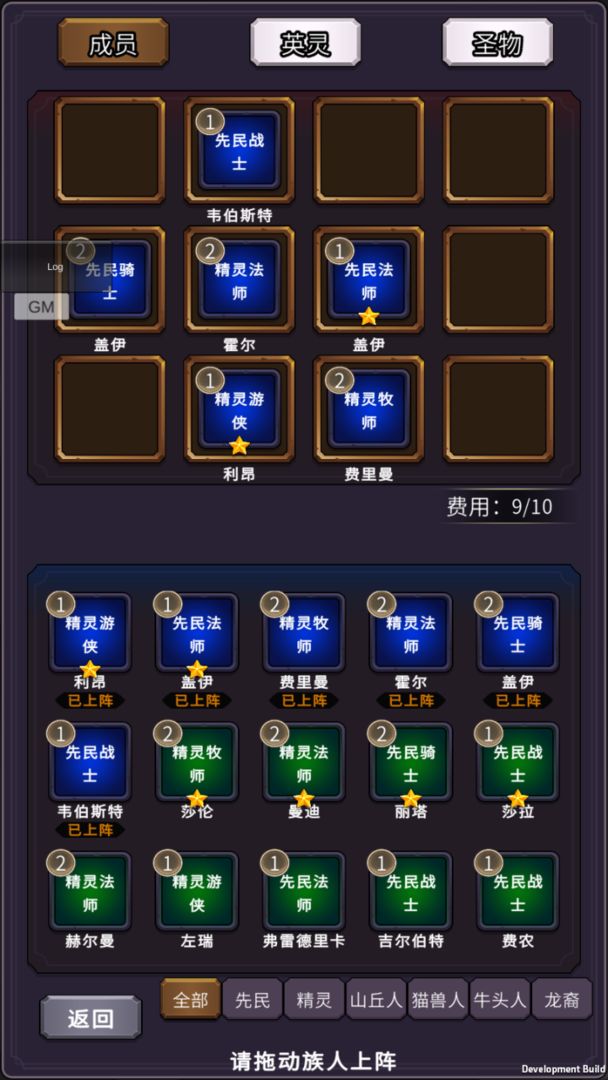Show only 龙裔 members
Viewport: 608px width, 1080px height.
(x=561, y=999)
